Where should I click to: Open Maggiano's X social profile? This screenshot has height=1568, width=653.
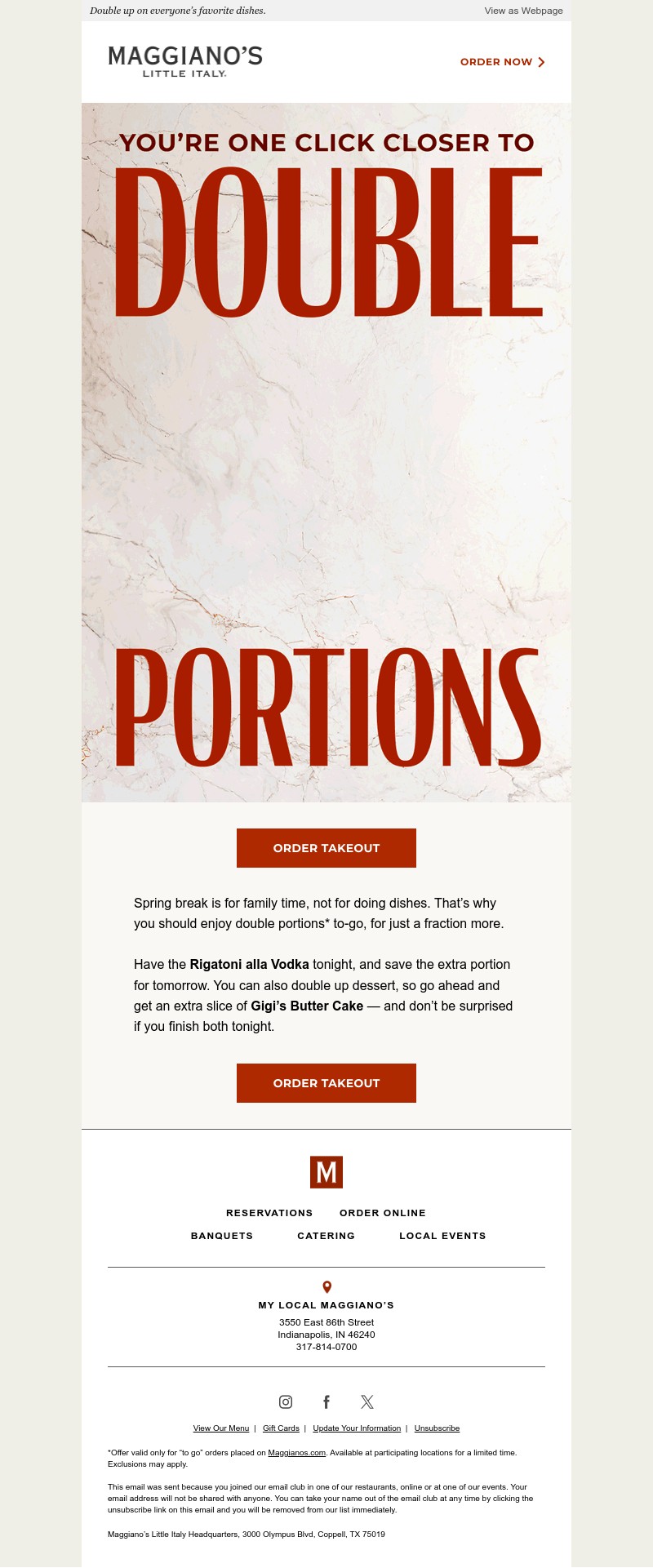367,1401
